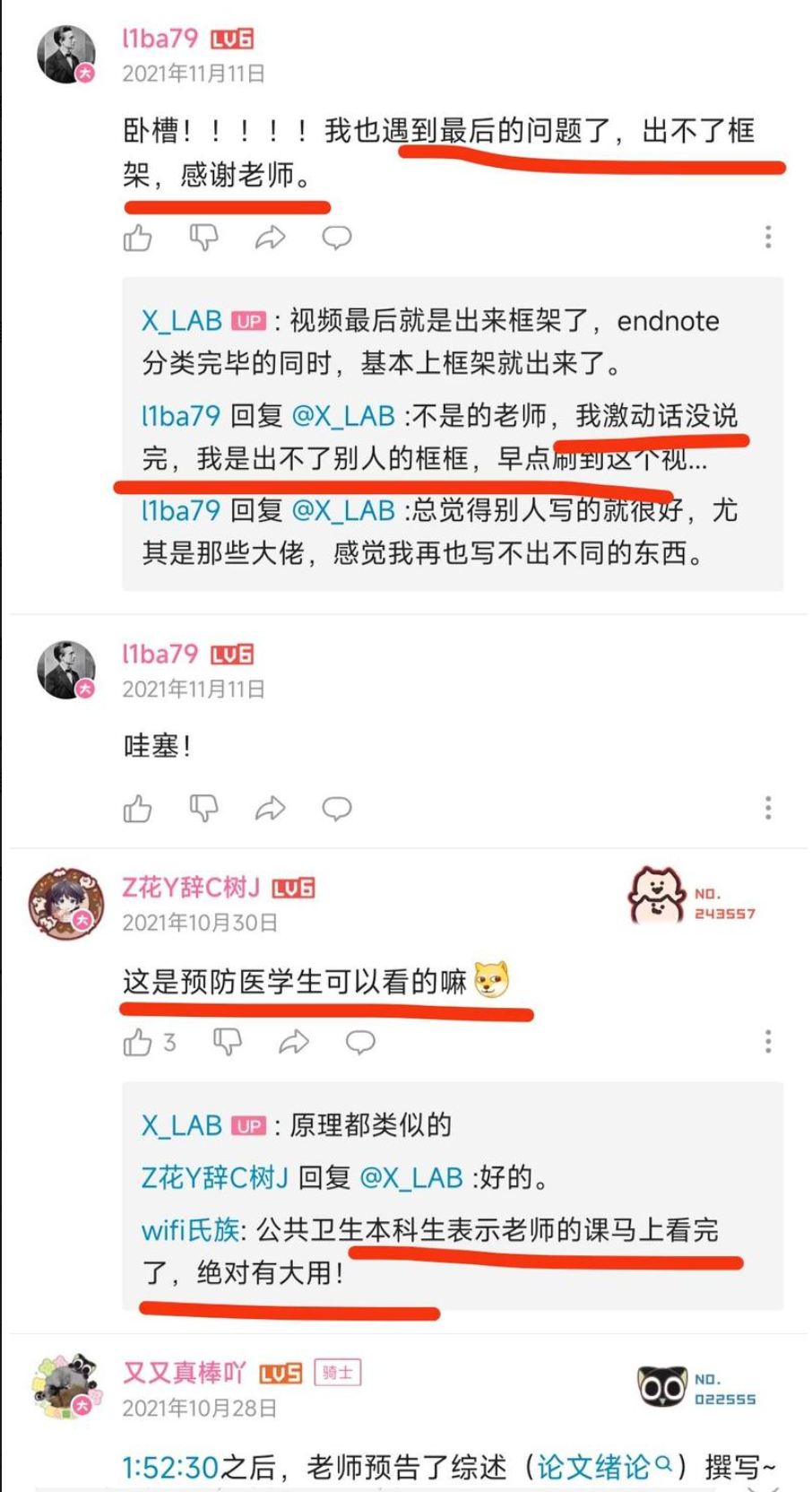812x1492 pixels.
Task: Reply to the 哇塞 comment
Action: (x=337, y=809)
